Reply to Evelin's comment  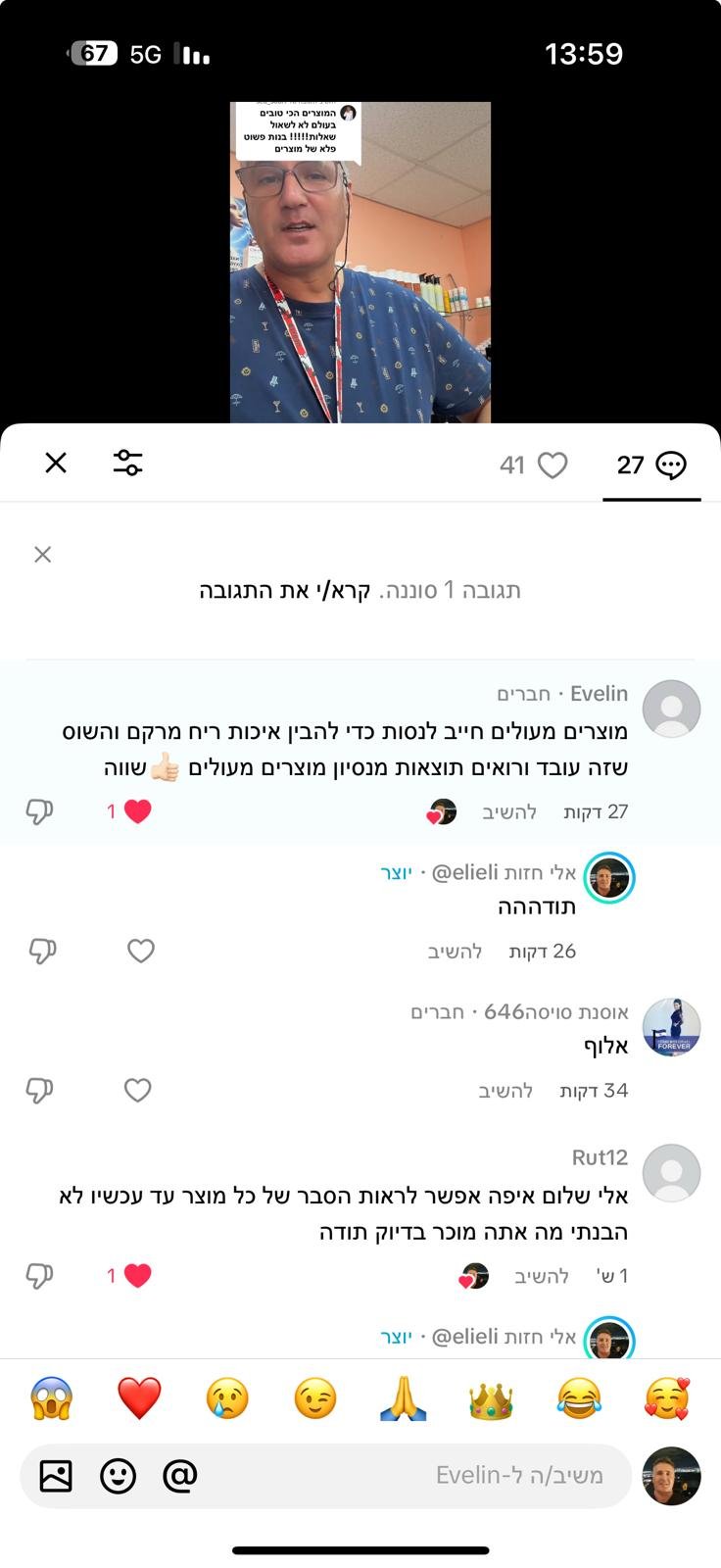(508, 811)
